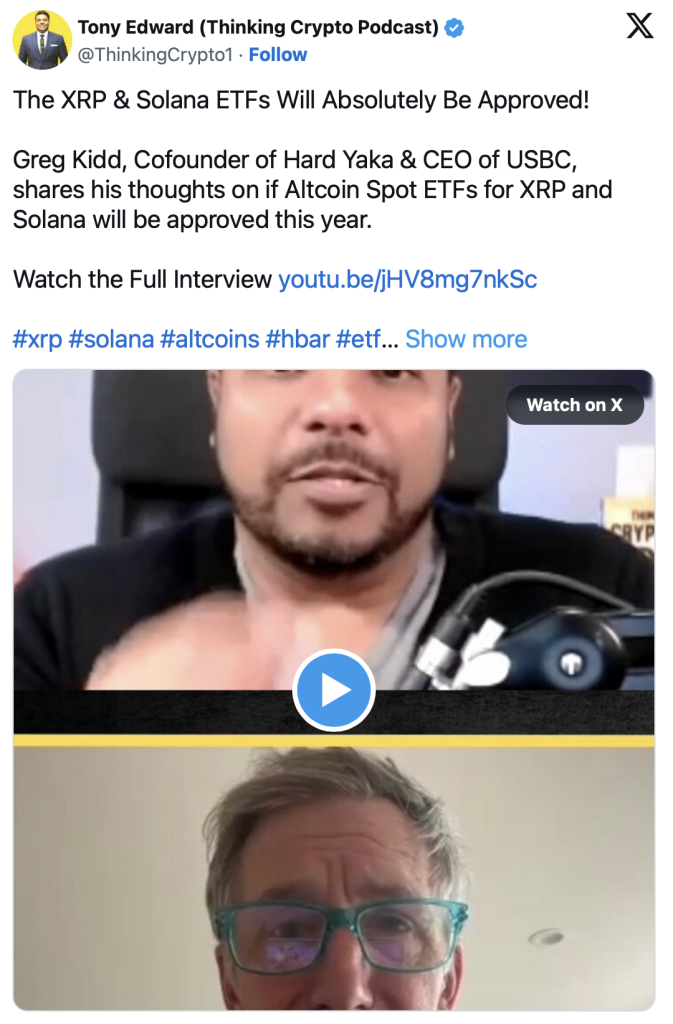Viewport: 673px width, 1024px height.
Task: Follow @ThinkingCrypto1
Action: click(x=278, y=55)
